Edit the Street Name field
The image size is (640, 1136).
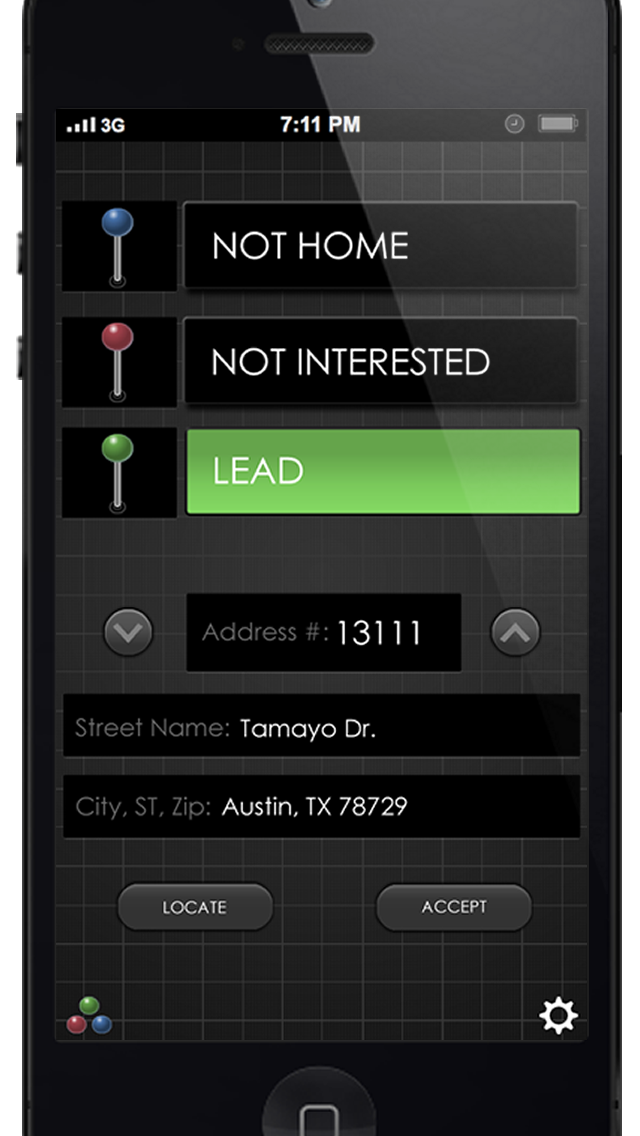(x=321, y=727)
